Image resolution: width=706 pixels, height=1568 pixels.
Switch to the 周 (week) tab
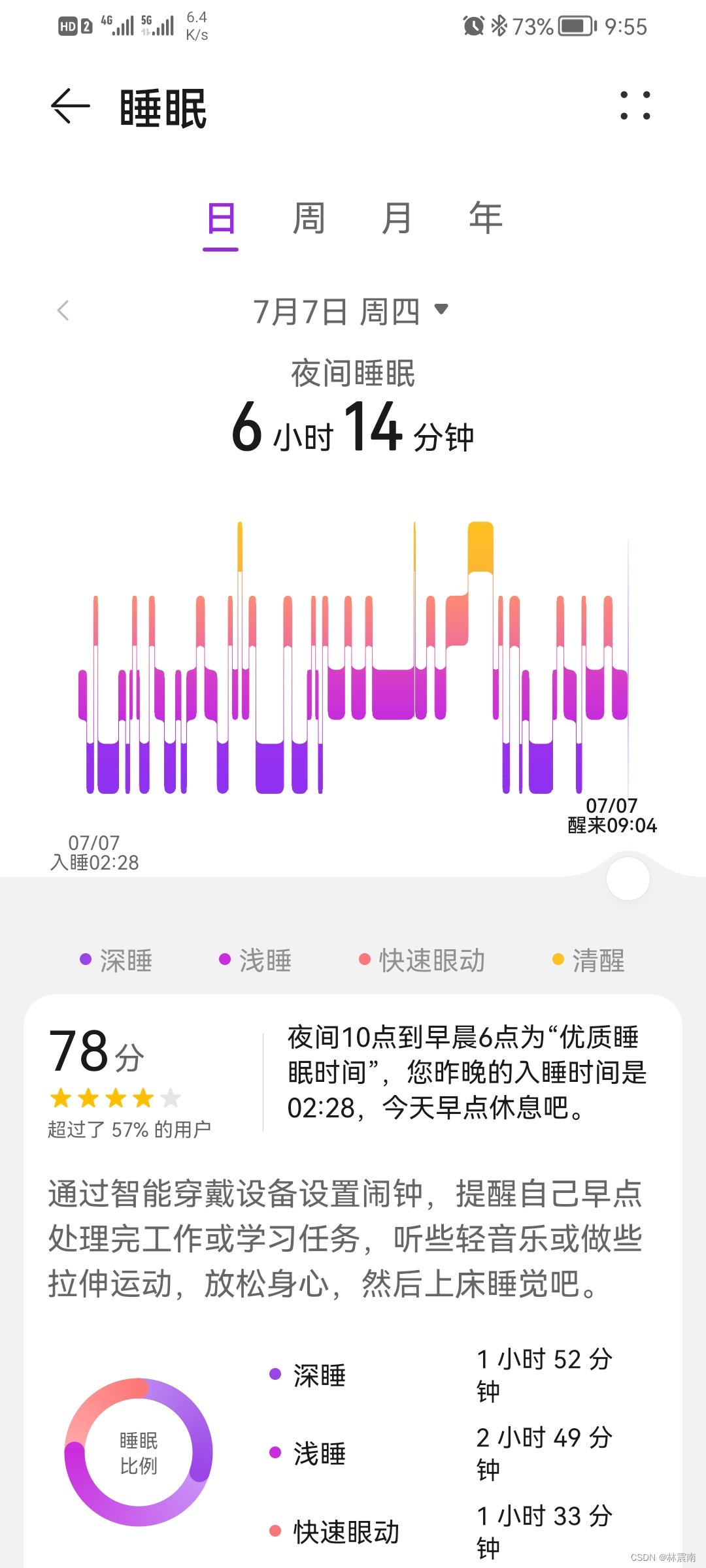click(x=309, y=220)
